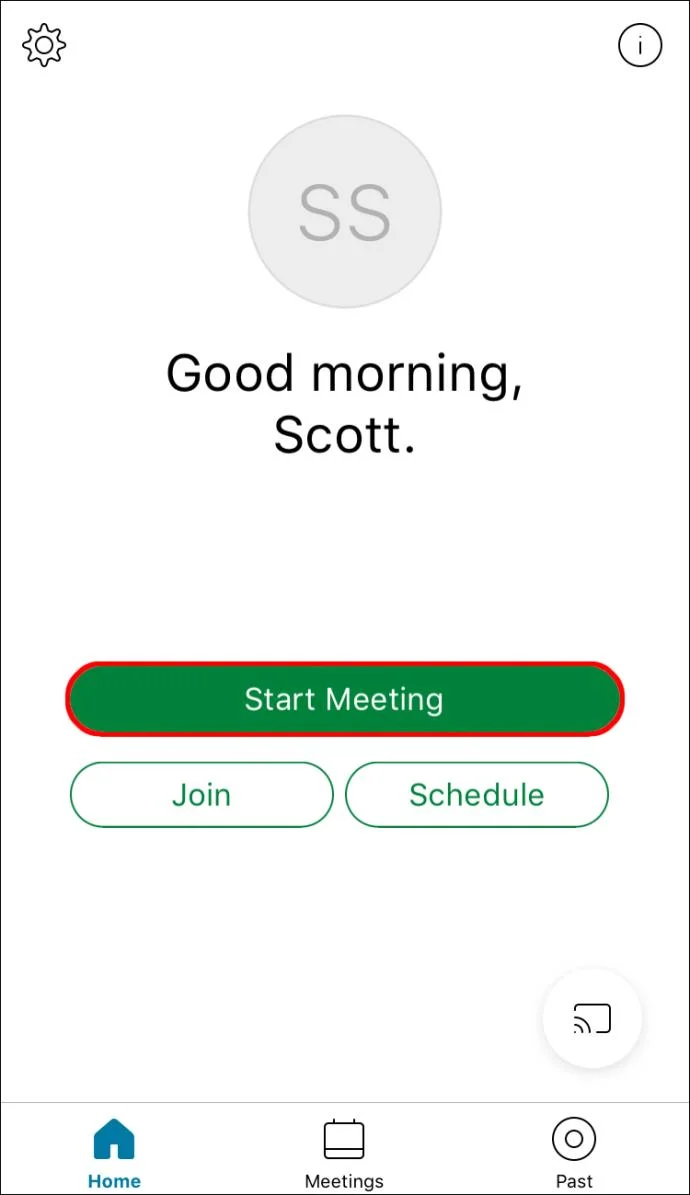Schedule a meeting
690x1195 pixels.
pos(477,795)
